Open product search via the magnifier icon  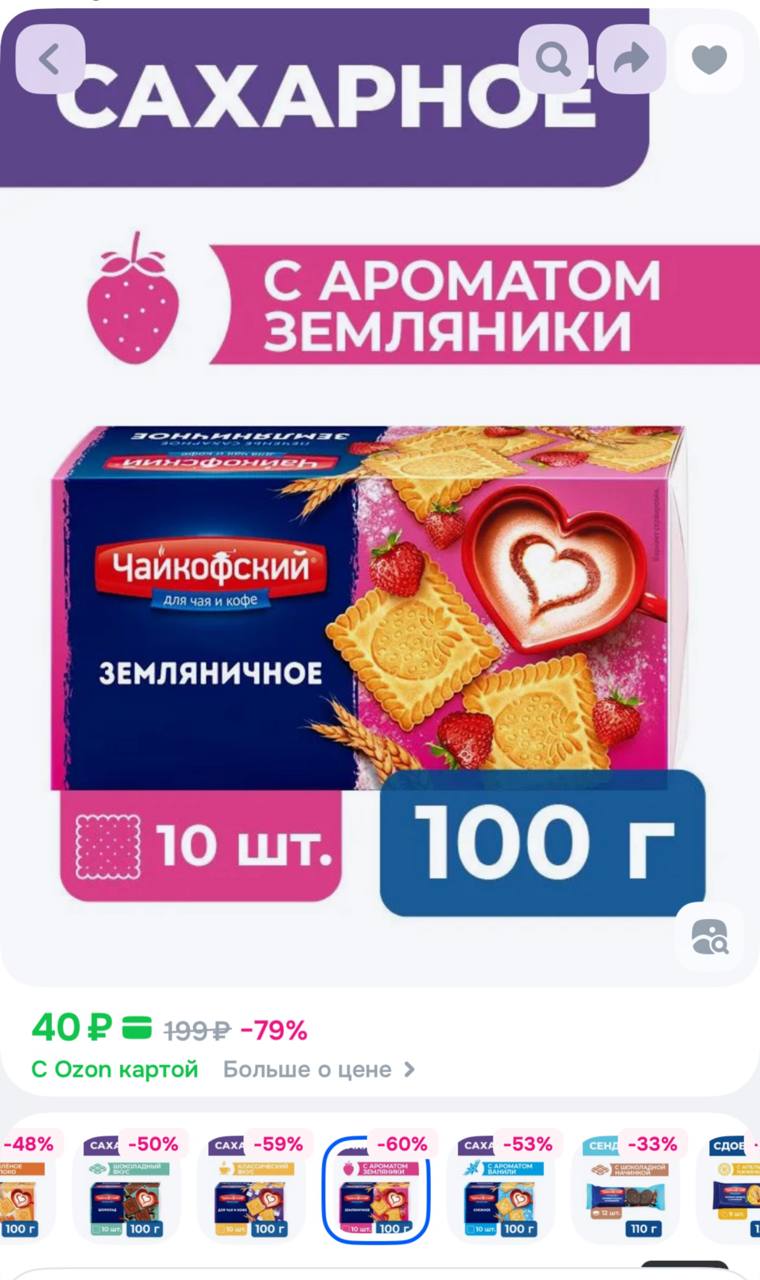(x=556, y=59)
